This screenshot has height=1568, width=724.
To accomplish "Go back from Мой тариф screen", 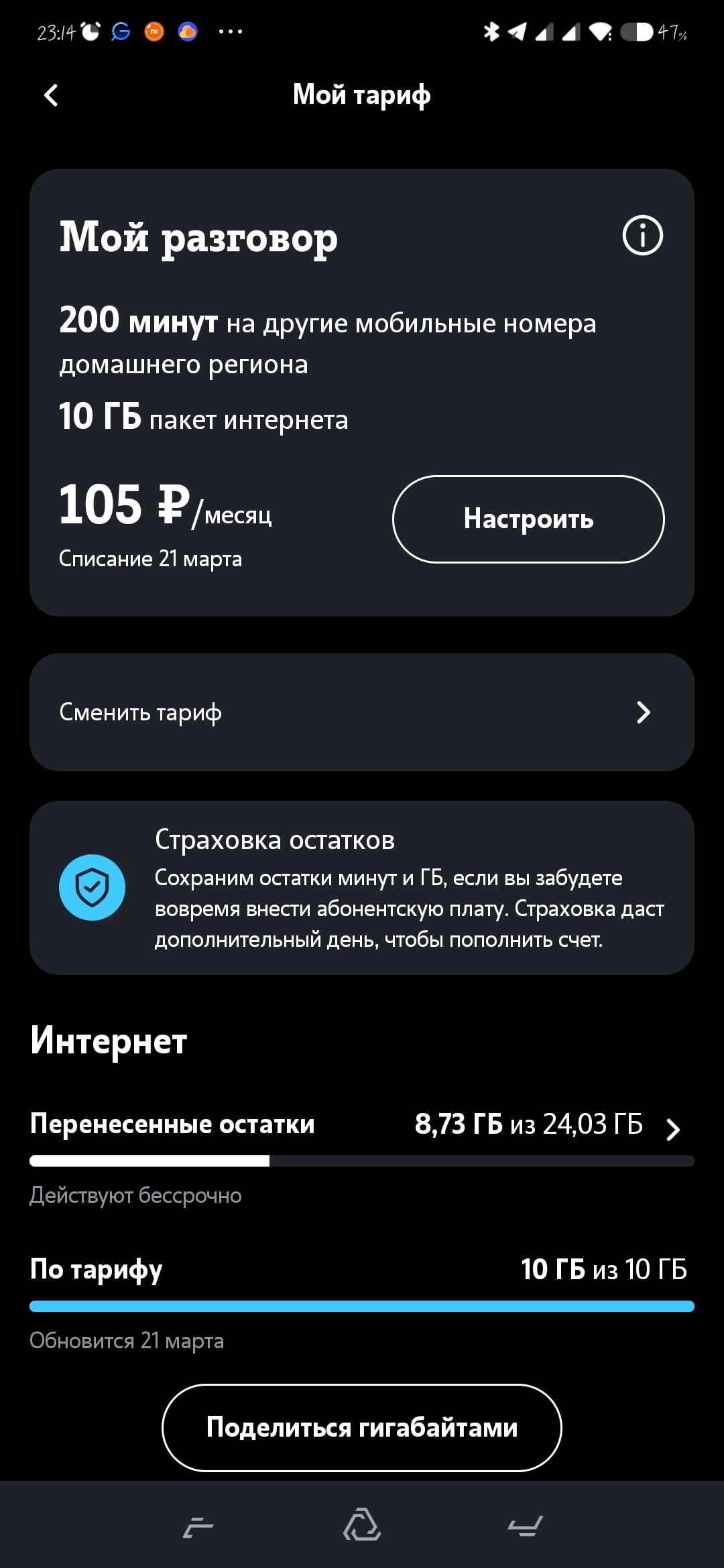I will [x=51, y=95].
